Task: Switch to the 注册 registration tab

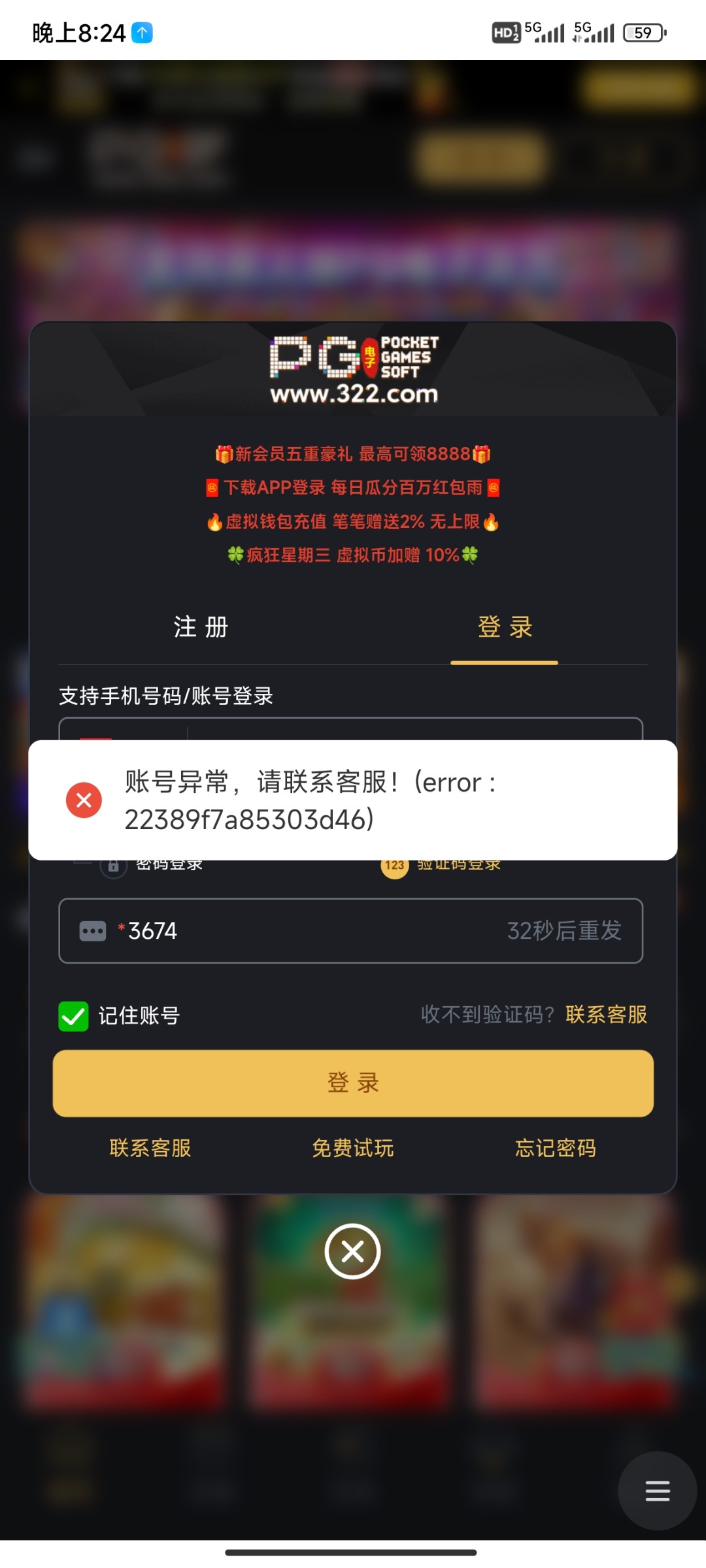Action: (x=200, y=627)
